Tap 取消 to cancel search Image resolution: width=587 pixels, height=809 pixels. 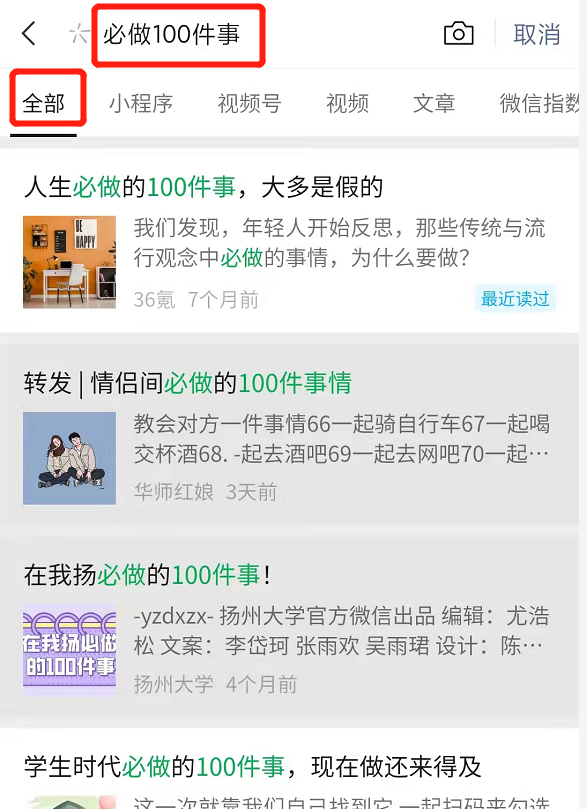click(536, 35)
